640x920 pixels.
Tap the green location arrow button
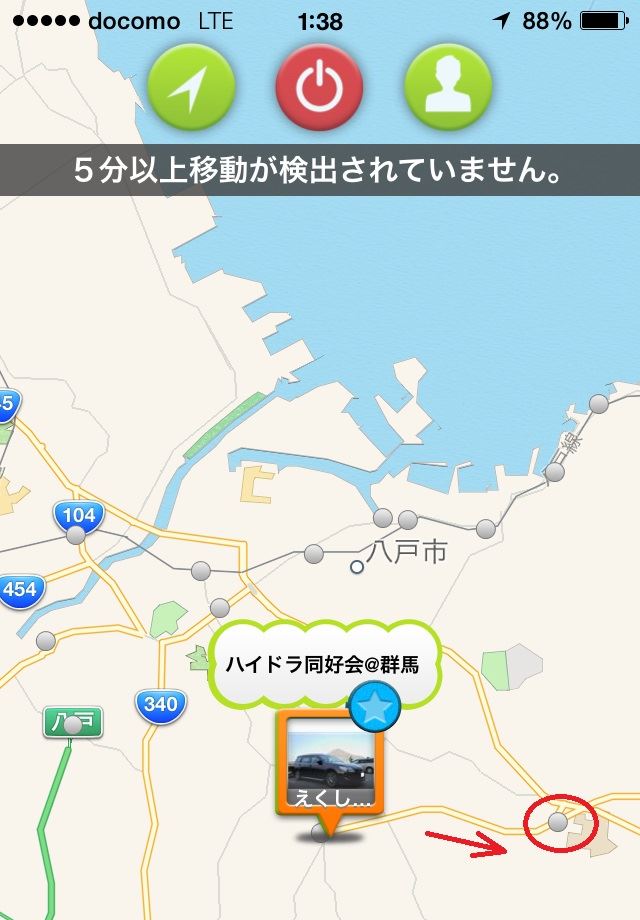191,88
